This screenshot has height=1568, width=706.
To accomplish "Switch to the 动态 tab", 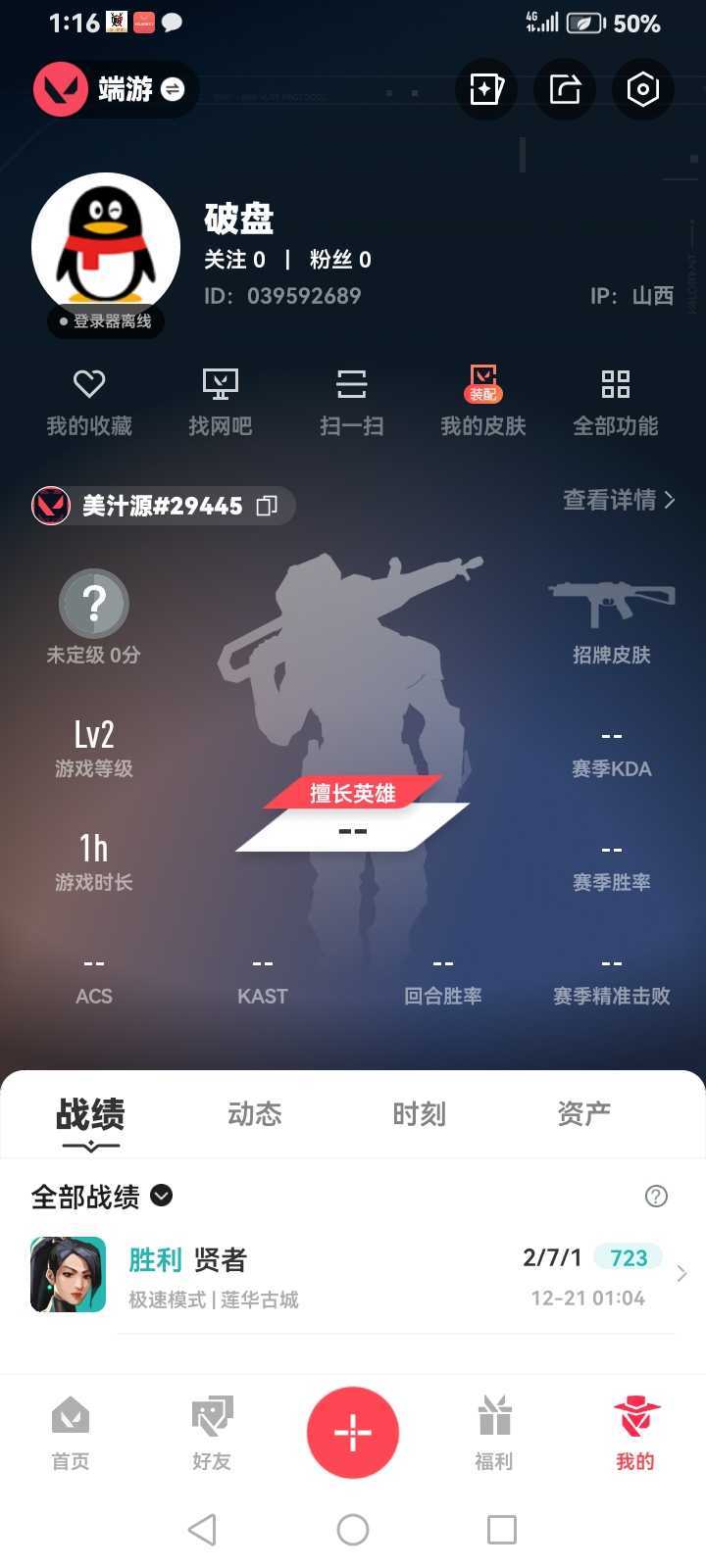I will [x=254, y=1113].
